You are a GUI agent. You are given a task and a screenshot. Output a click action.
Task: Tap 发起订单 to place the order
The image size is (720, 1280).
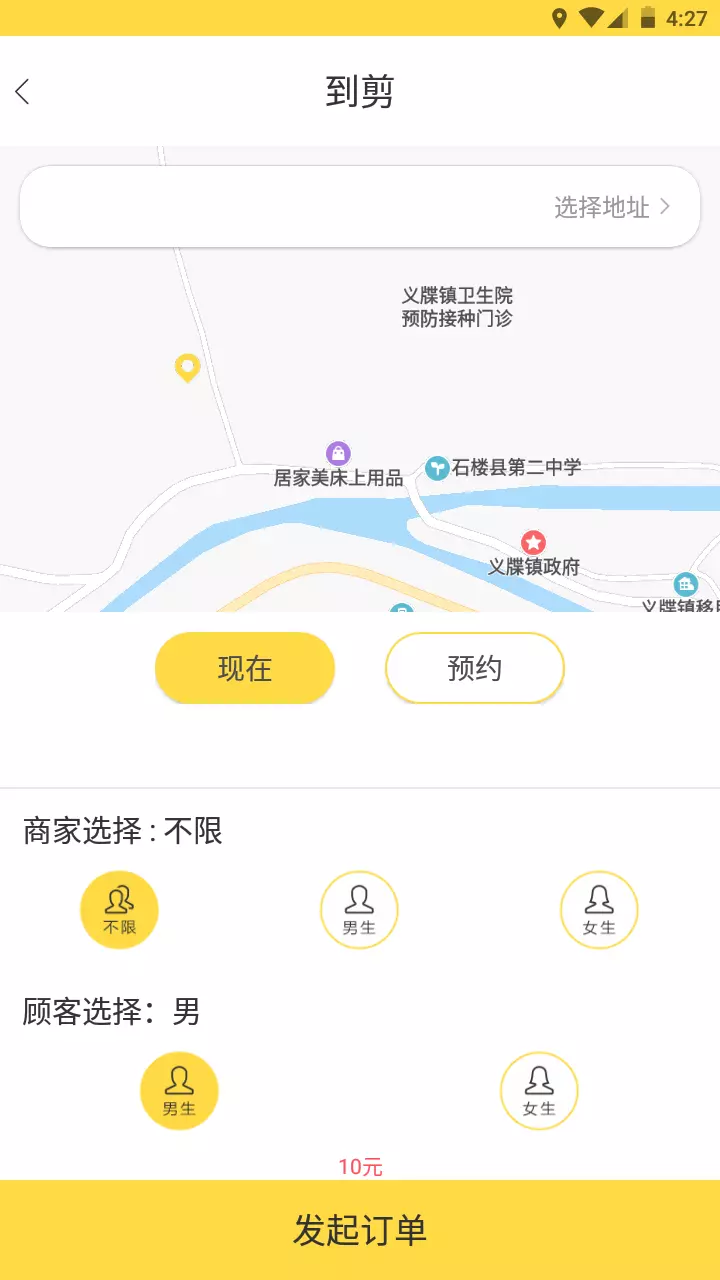click(360, 1230)
